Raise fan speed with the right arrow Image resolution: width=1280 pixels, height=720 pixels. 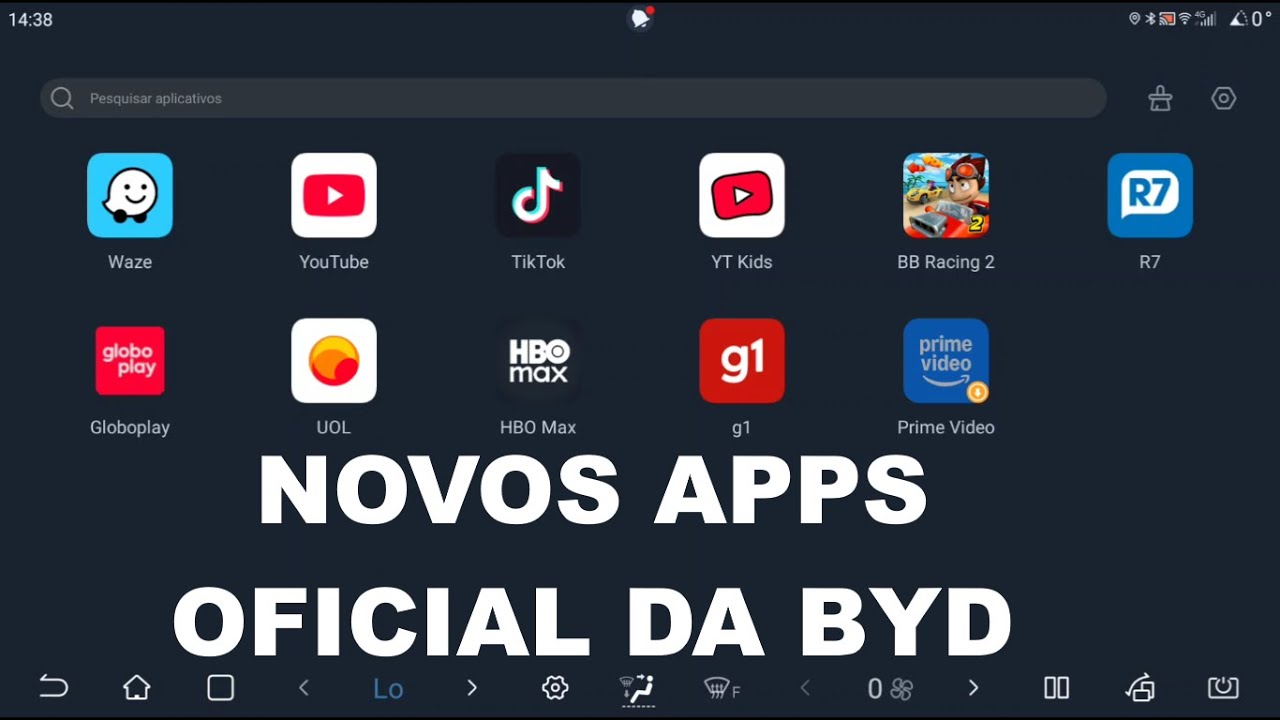973,688
